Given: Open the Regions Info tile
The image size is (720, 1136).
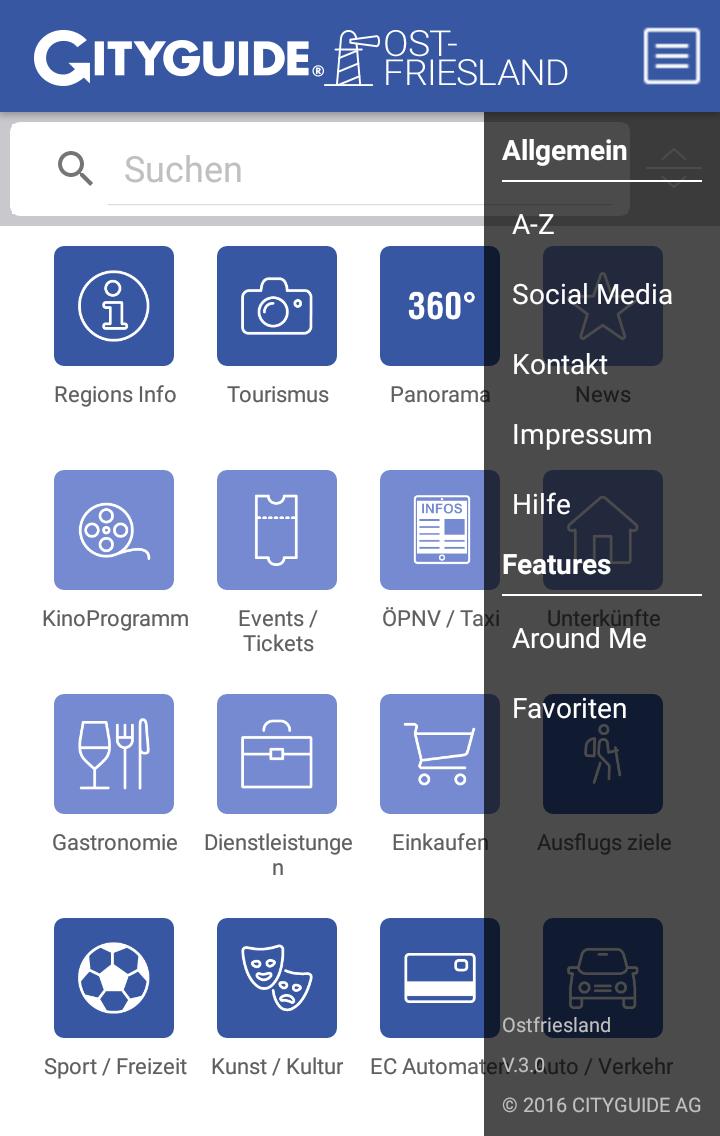Looking at the screenshot, I should click(x=114, y=306).
